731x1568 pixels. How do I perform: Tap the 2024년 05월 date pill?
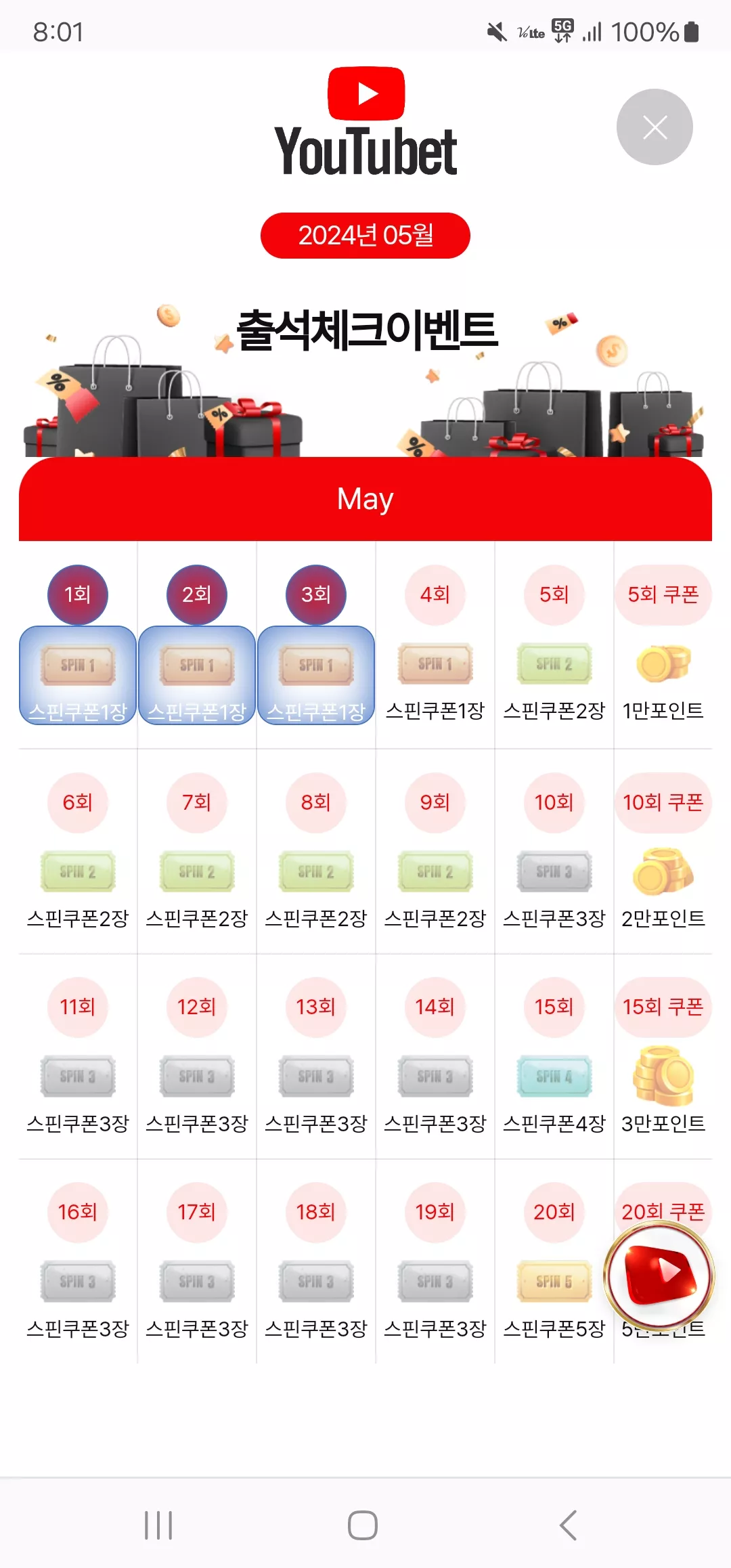(365, 236)
